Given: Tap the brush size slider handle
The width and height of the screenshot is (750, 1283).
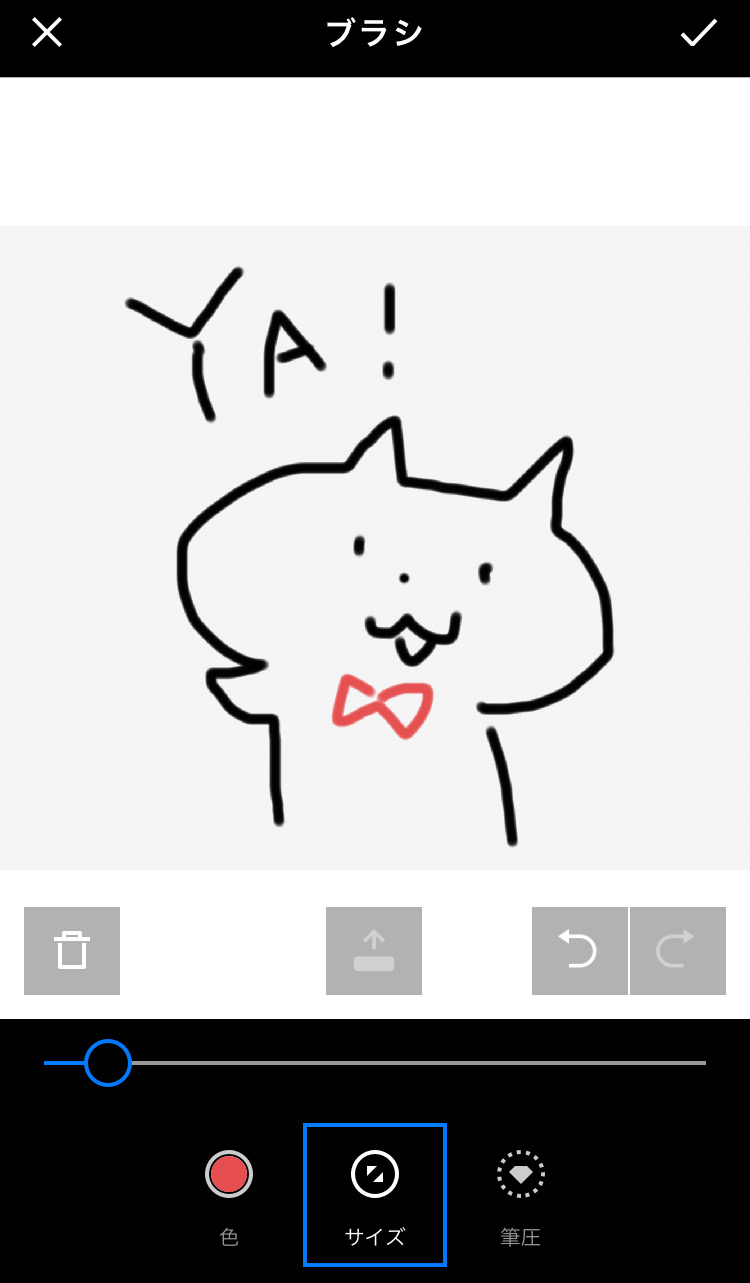Looking at the screenshot, I should tap(108, 1063).
